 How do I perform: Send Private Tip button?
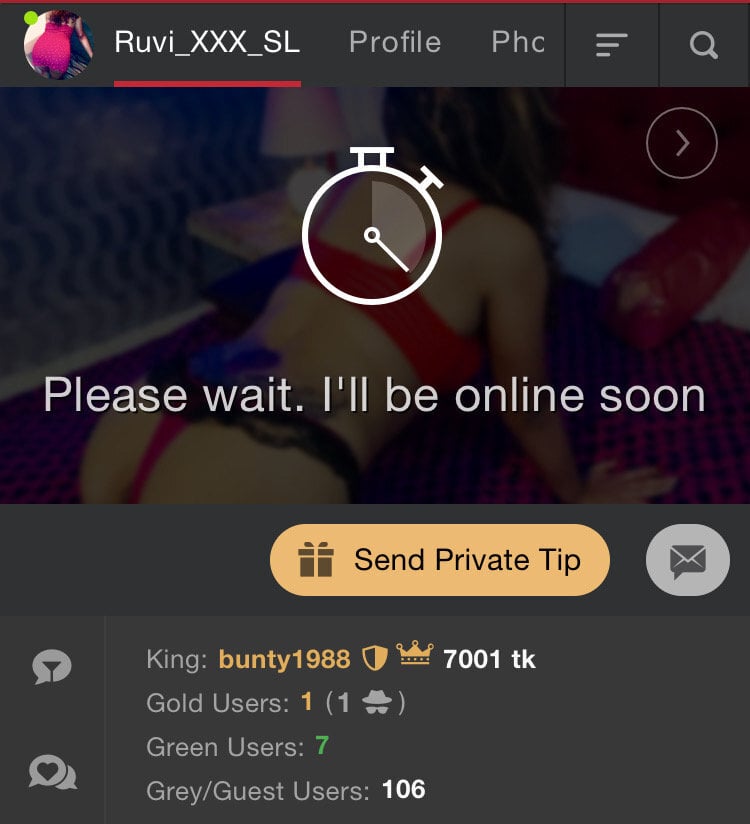pos(440,560)
